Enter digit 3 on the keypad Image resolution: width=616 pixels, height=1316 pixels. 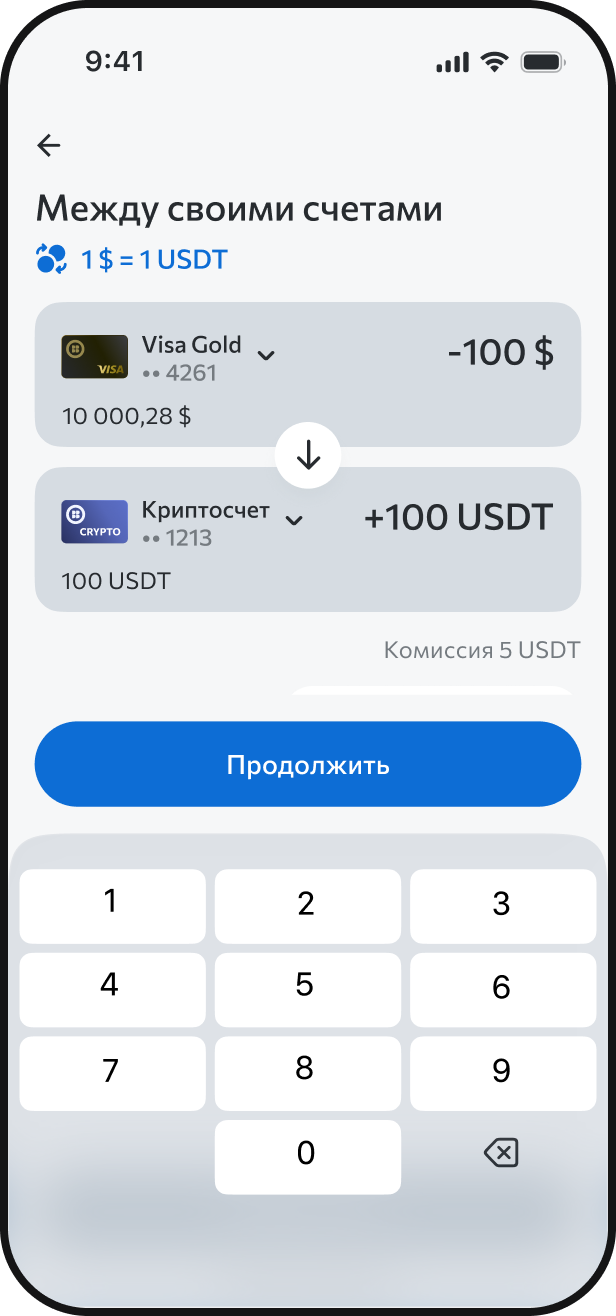(502, 905)
